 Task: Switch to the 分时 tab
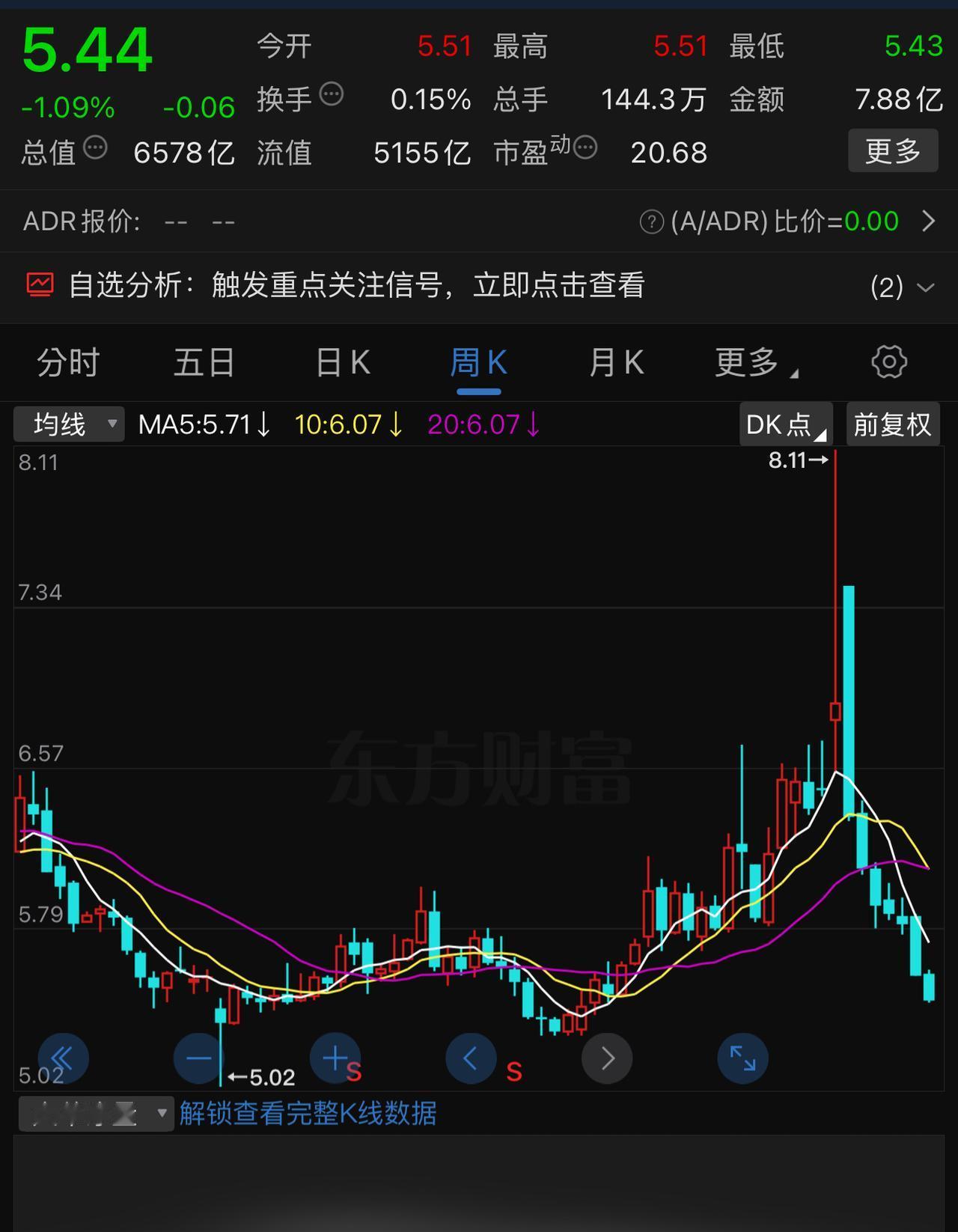tap(67, 362)
